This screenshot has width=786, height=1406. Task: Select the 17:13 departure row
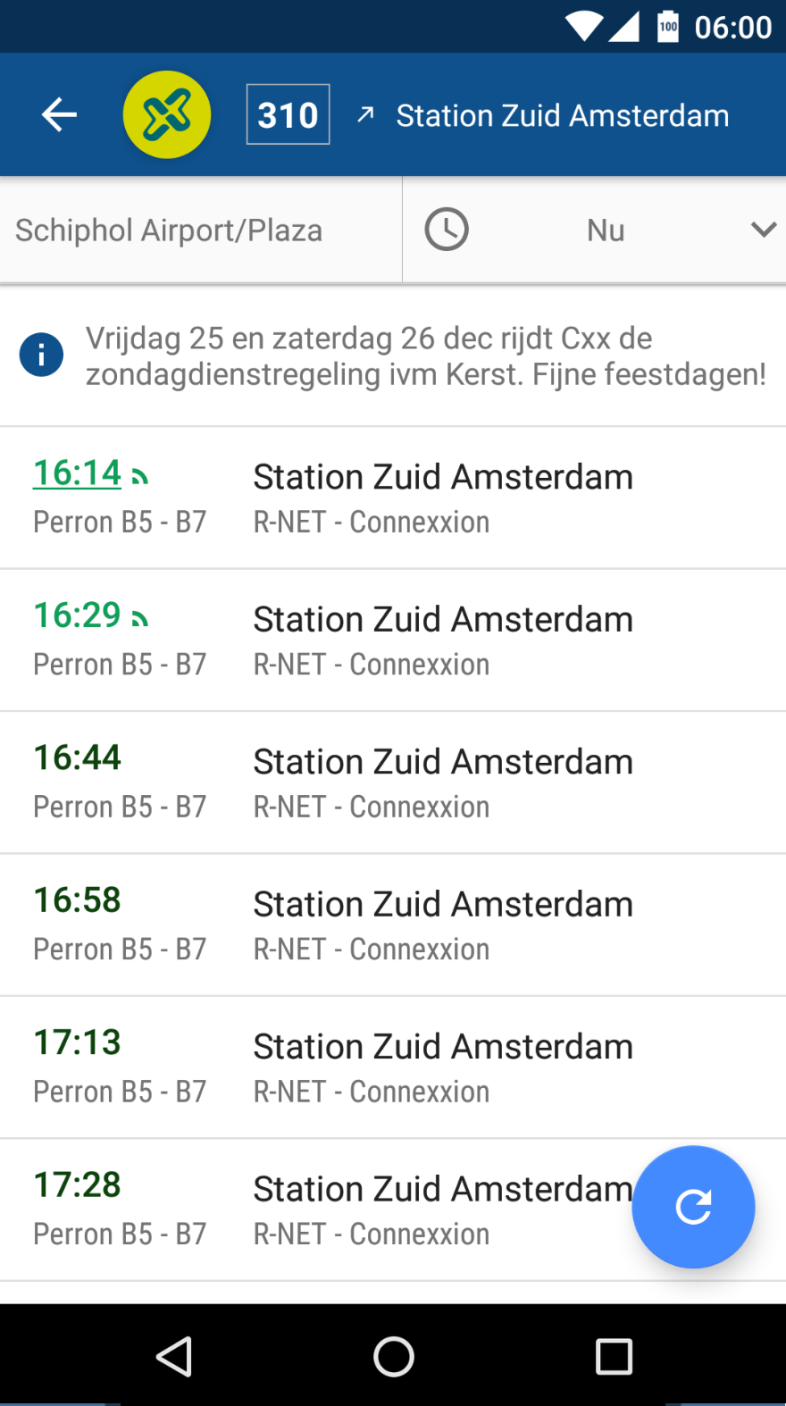pos(393,1067)
